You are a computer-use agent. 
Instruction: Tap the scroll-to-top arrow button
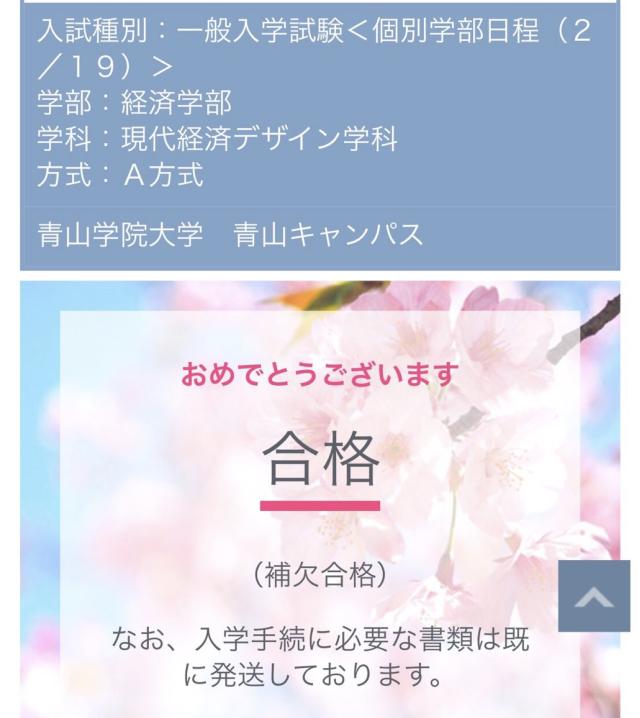[x=594, y=596]
